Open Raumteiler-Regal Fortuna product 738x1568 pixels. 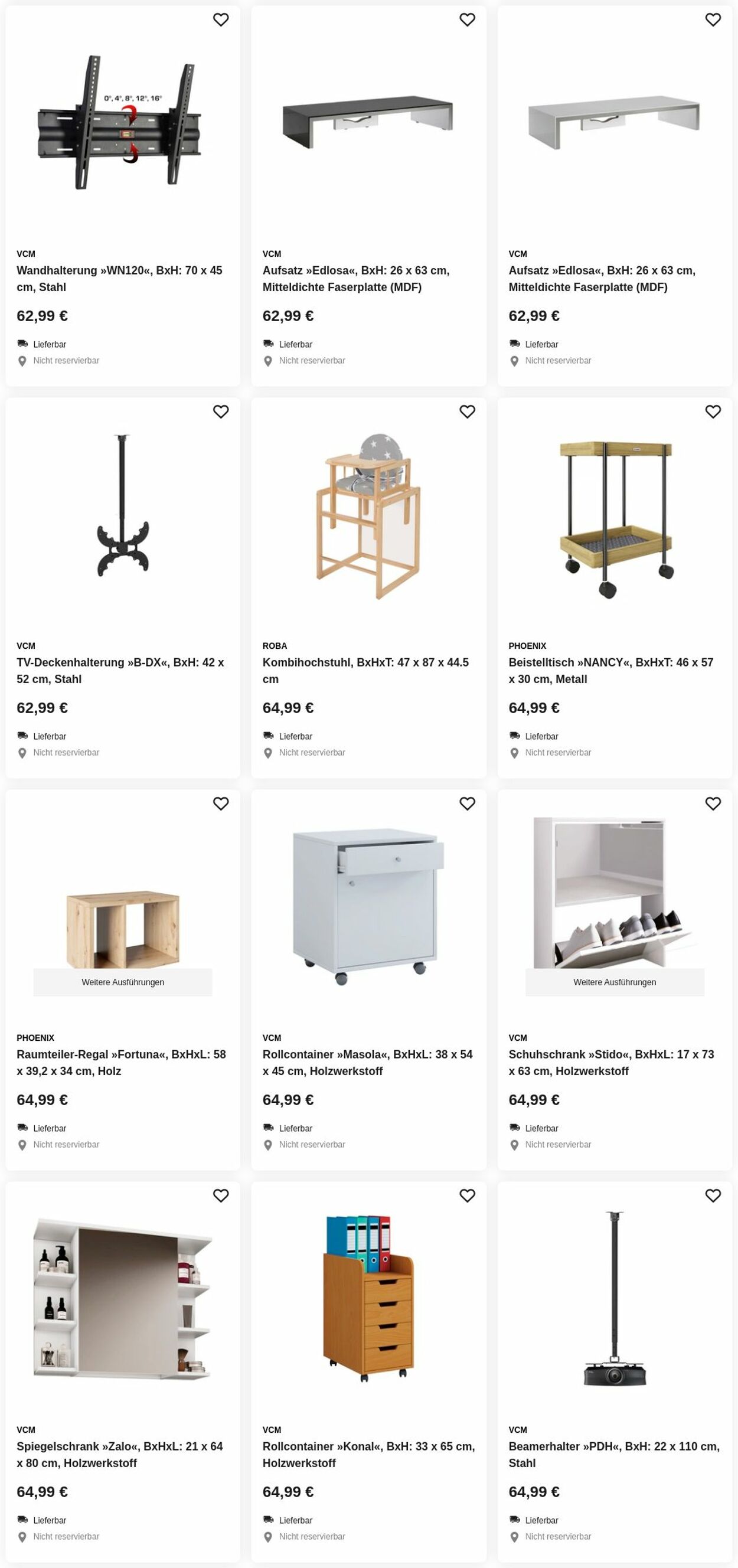pyautogui.click(x=120, y=1062)
